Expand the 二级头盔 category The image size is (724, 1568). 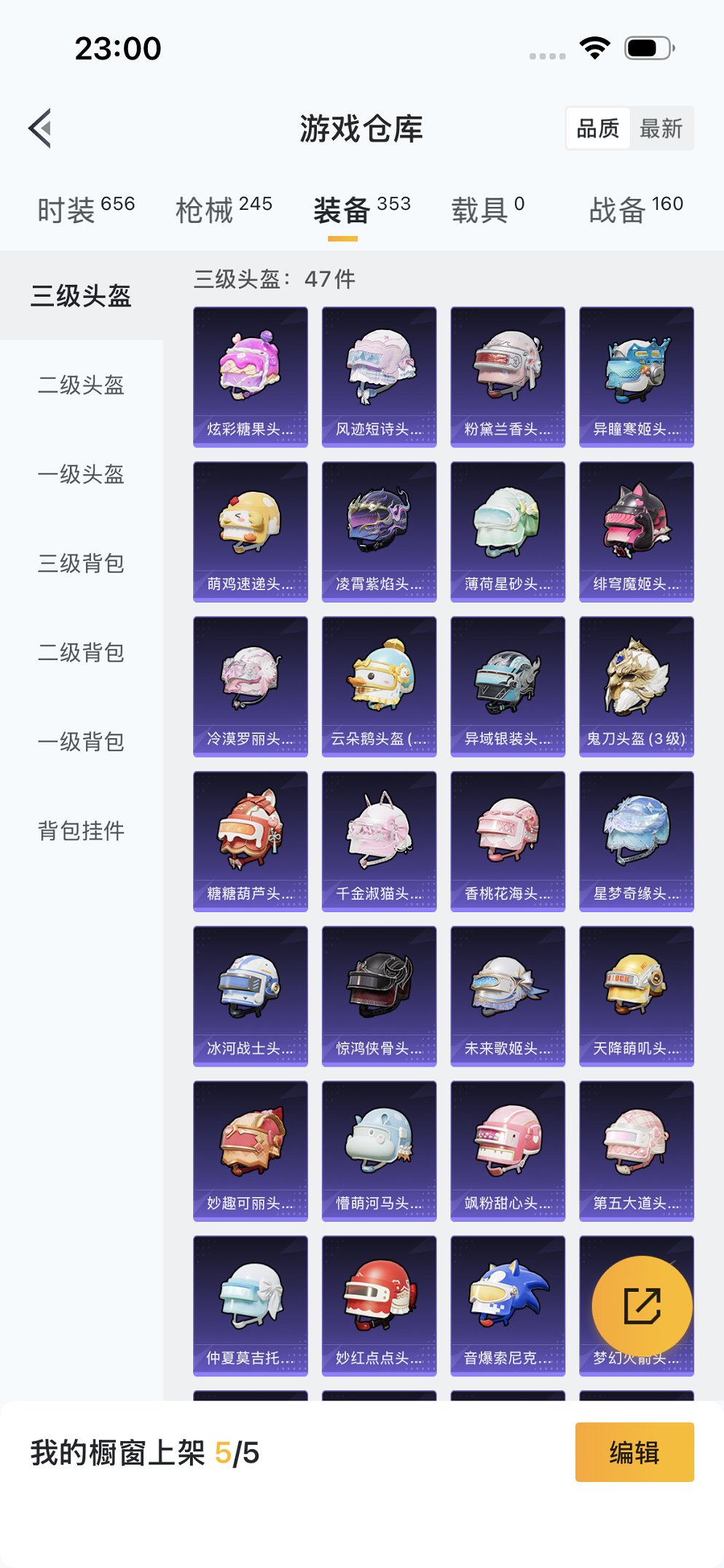coord(82,387)
